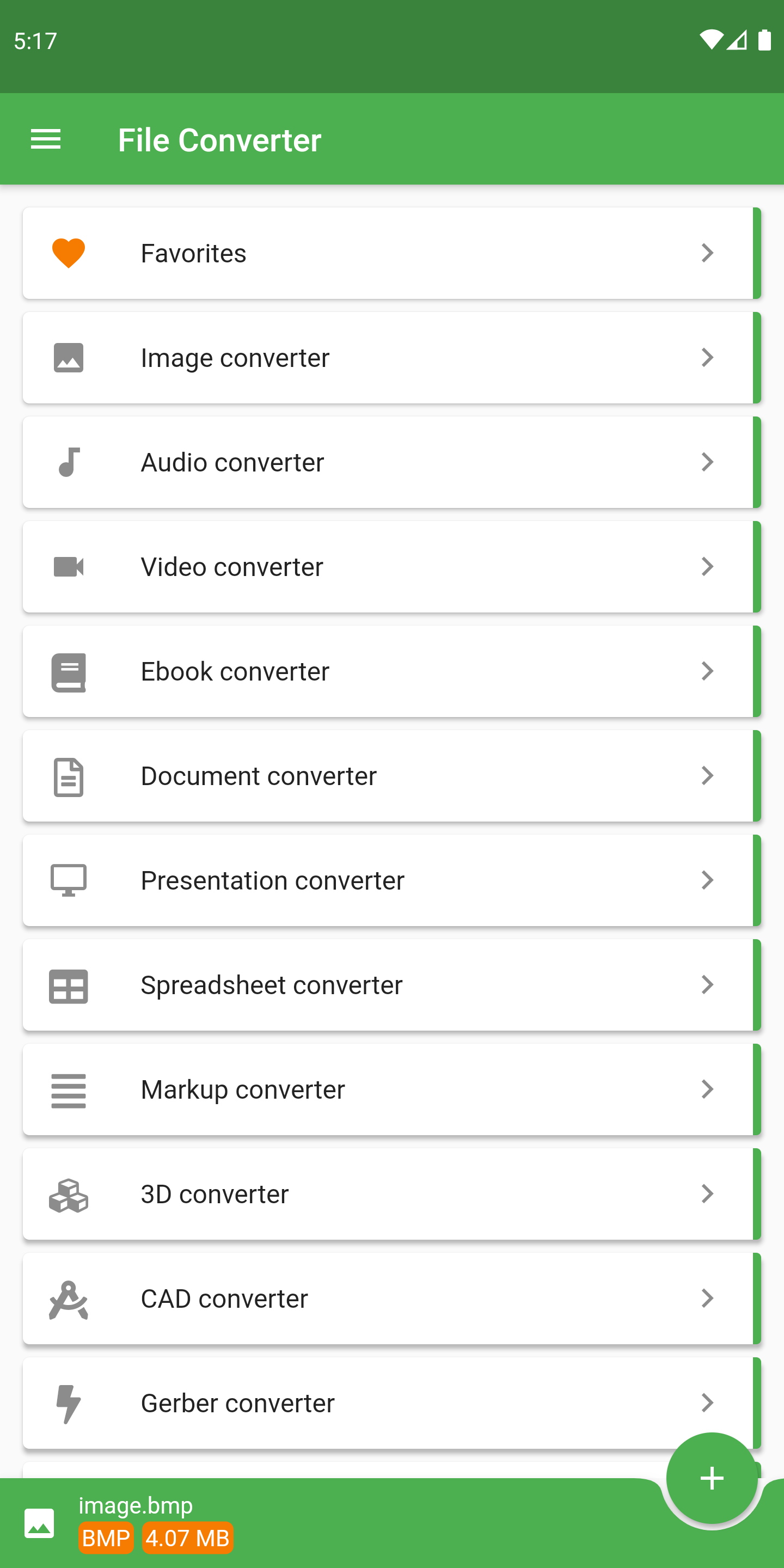
Task: Select the Document converter page icon
Action: [68, 775]
